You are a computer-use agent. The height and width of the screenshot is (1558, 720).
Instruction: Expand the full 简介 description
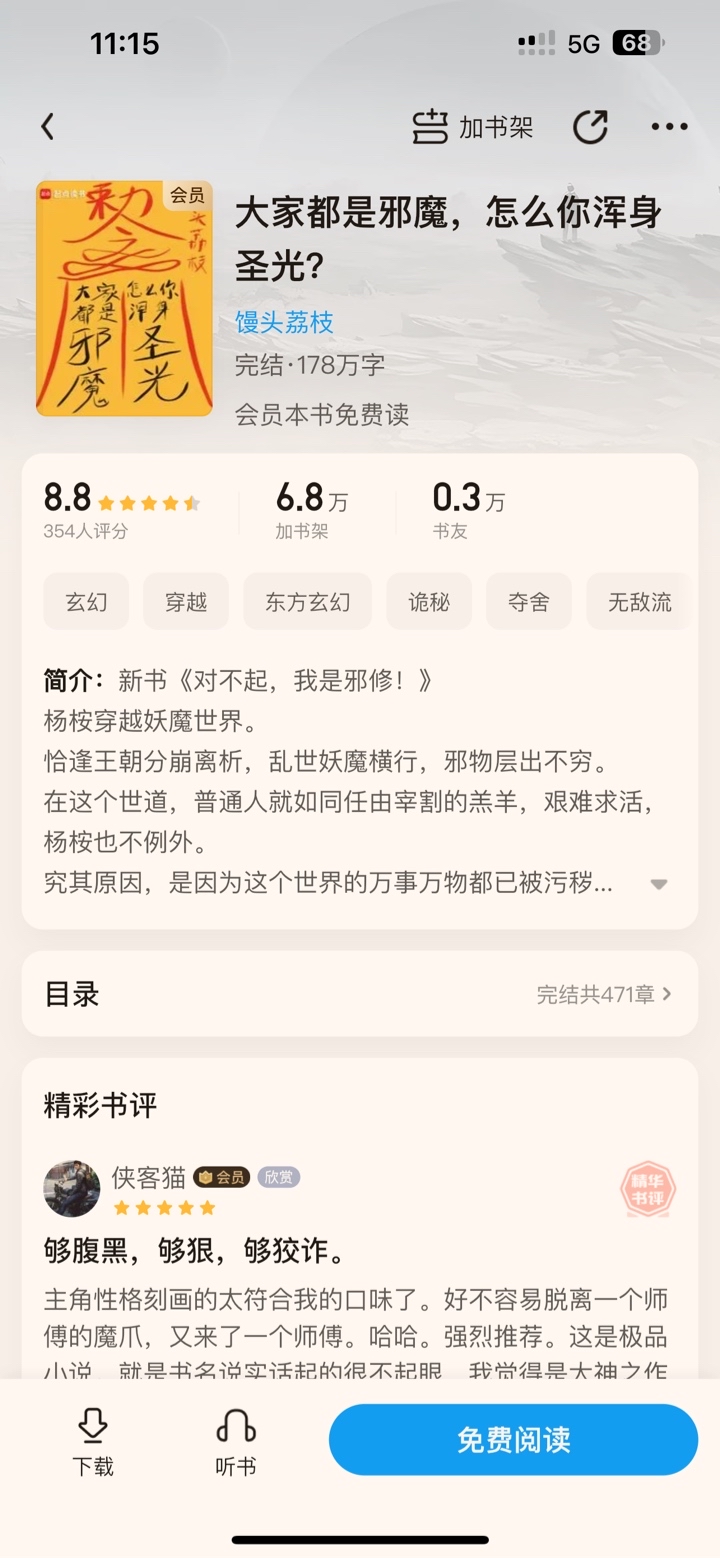(x=658, y=884)
